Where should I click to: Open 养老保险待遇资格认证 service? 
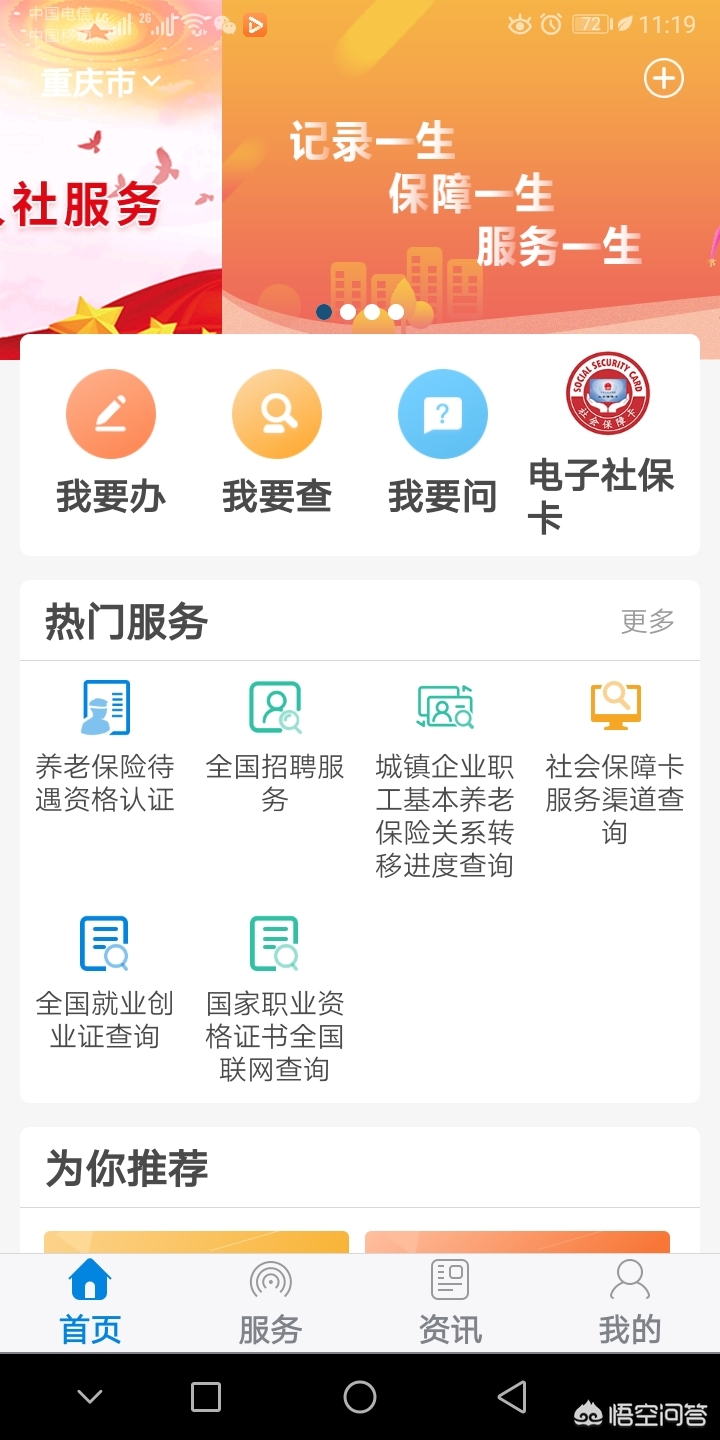click(x=105, y=746)
